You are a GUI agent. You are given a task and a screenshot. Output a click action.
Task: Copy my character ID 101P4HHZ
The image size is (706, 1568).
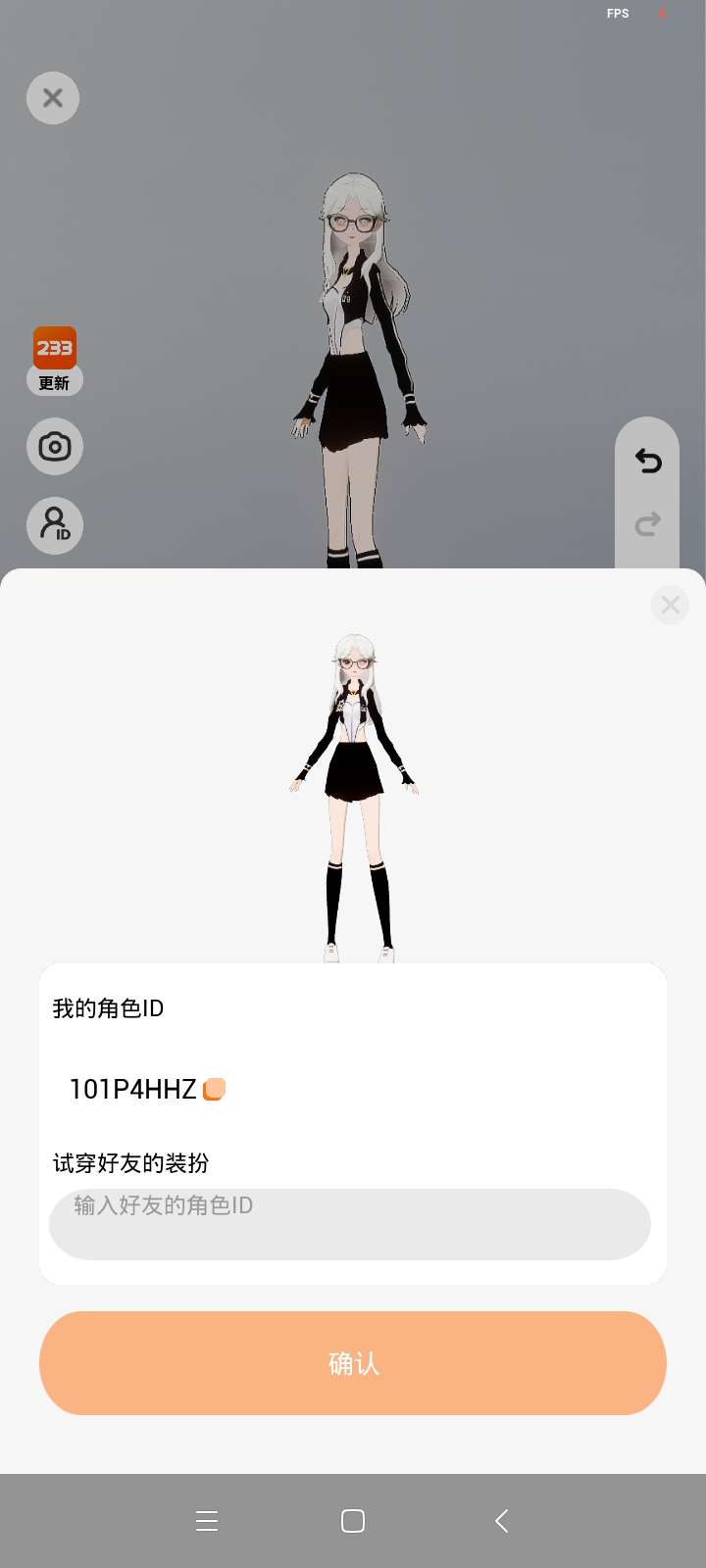(x=214, y=1089)
